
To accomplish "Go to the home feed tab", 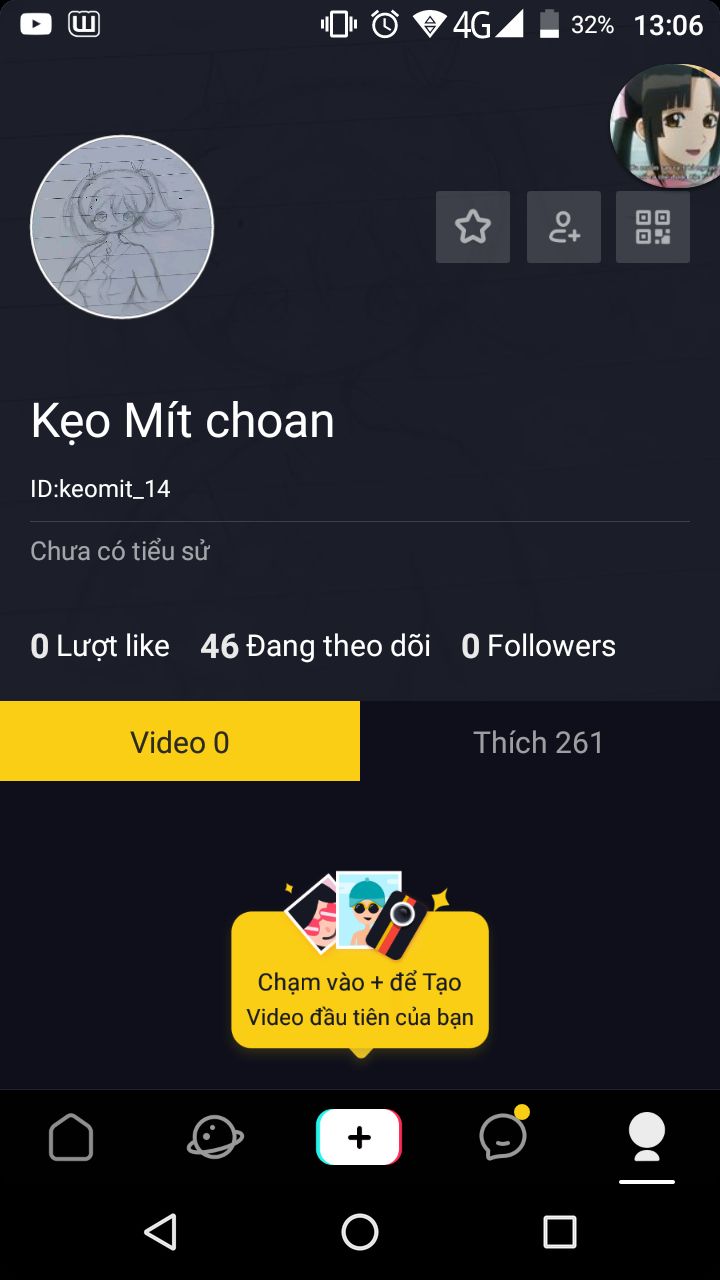I will pyautogui.click(x=71, y=1137).
